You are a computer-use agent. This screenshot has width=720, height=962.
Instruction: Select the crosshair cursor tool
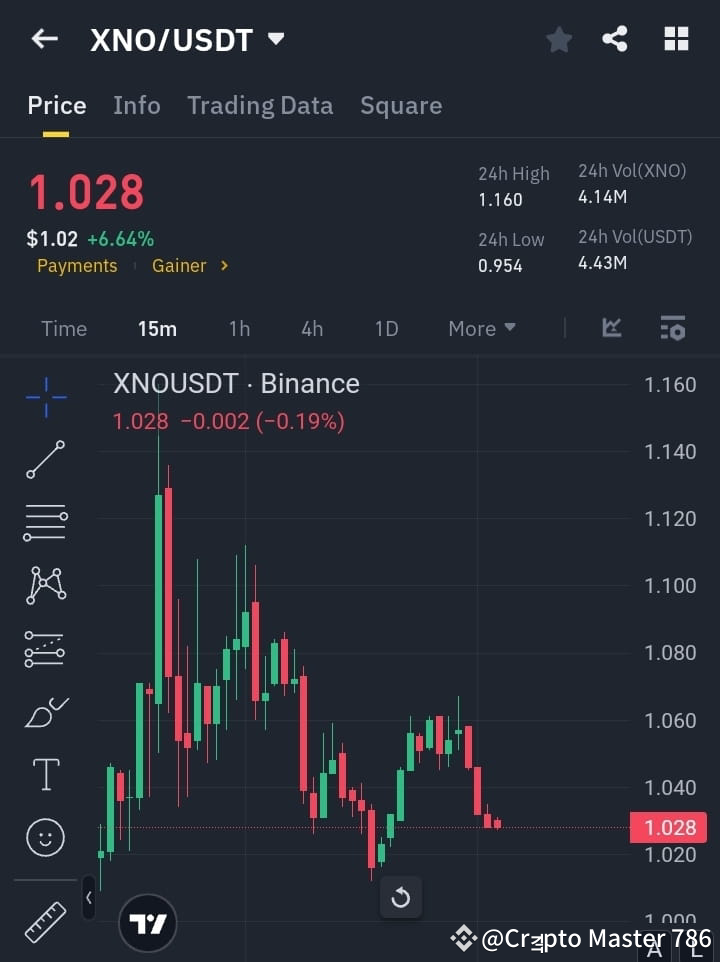pos(45,398)
